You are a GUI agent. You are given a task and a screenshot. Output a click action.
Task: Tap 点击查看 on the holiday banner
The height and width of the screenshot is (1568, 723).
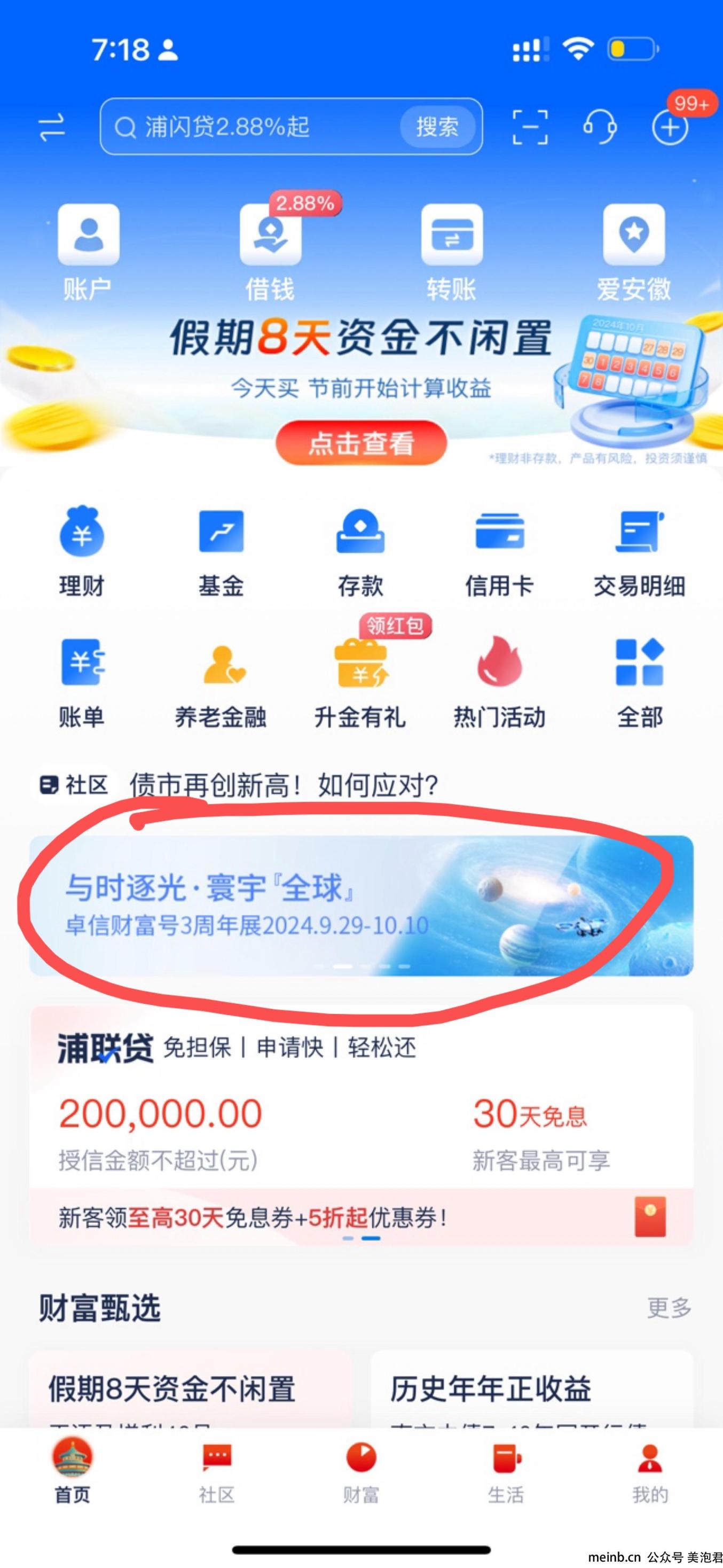point(361,443)
